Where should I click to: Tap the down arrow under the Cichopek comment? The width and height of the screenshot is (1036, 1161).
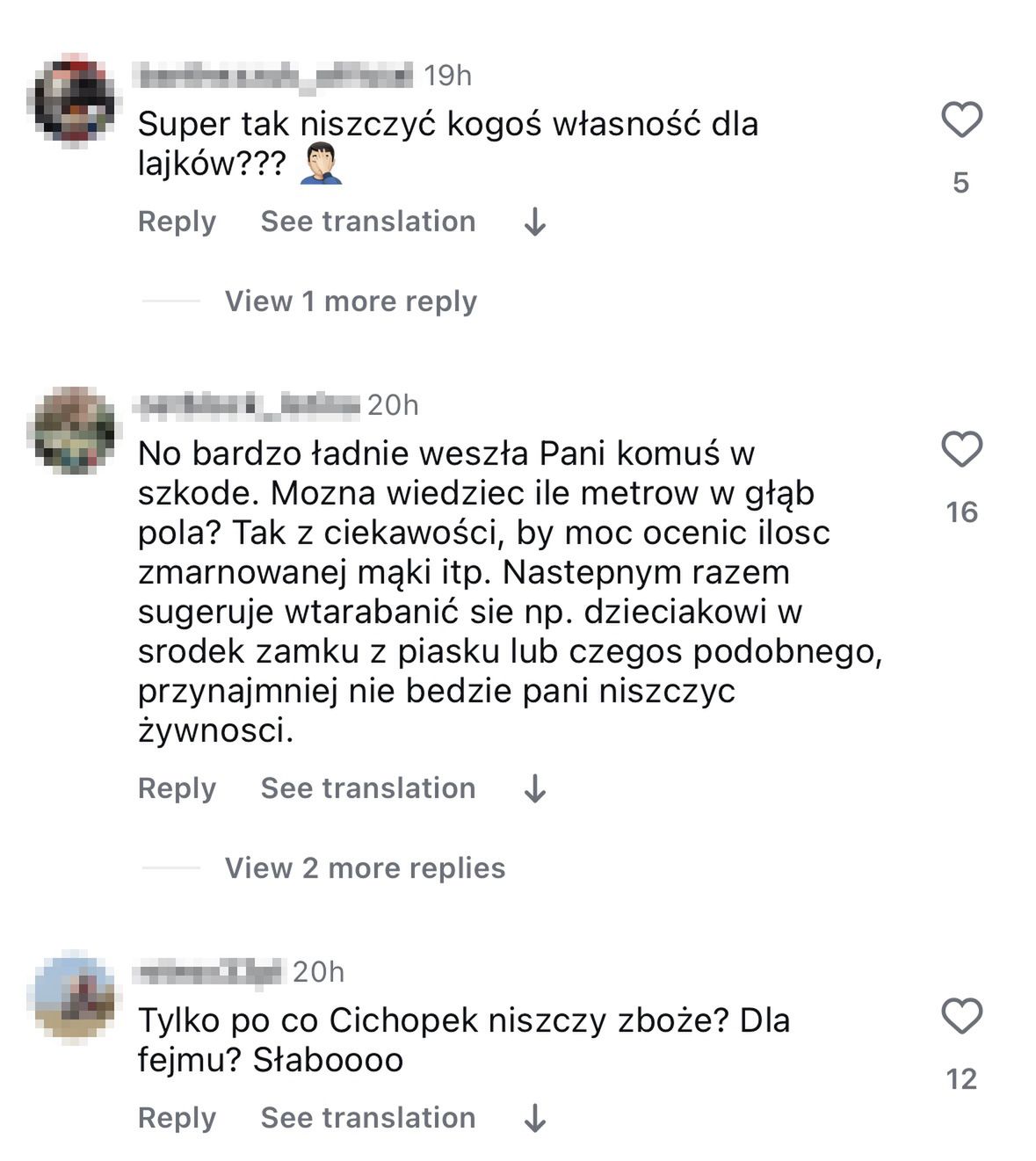point(534,1119)
